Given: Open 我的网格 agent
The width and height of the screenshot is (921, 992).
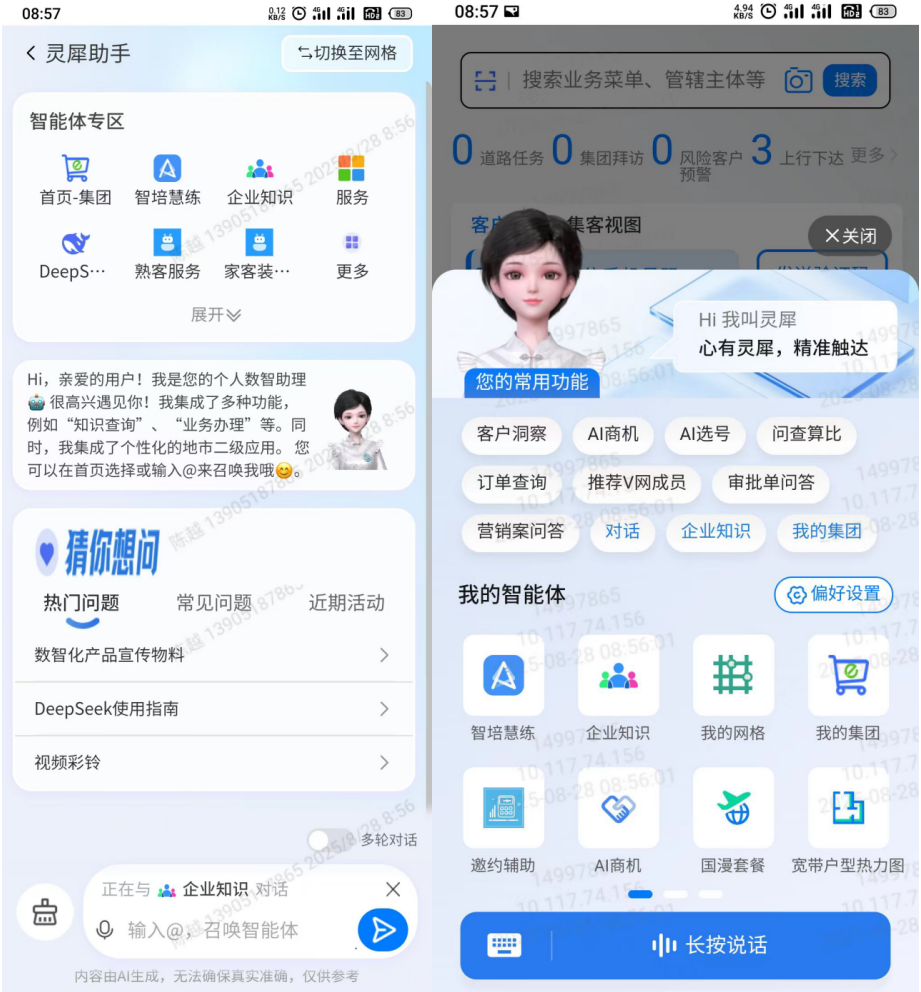Looking at the screenshot, I should pyautogui.click(x=733, y=689).
